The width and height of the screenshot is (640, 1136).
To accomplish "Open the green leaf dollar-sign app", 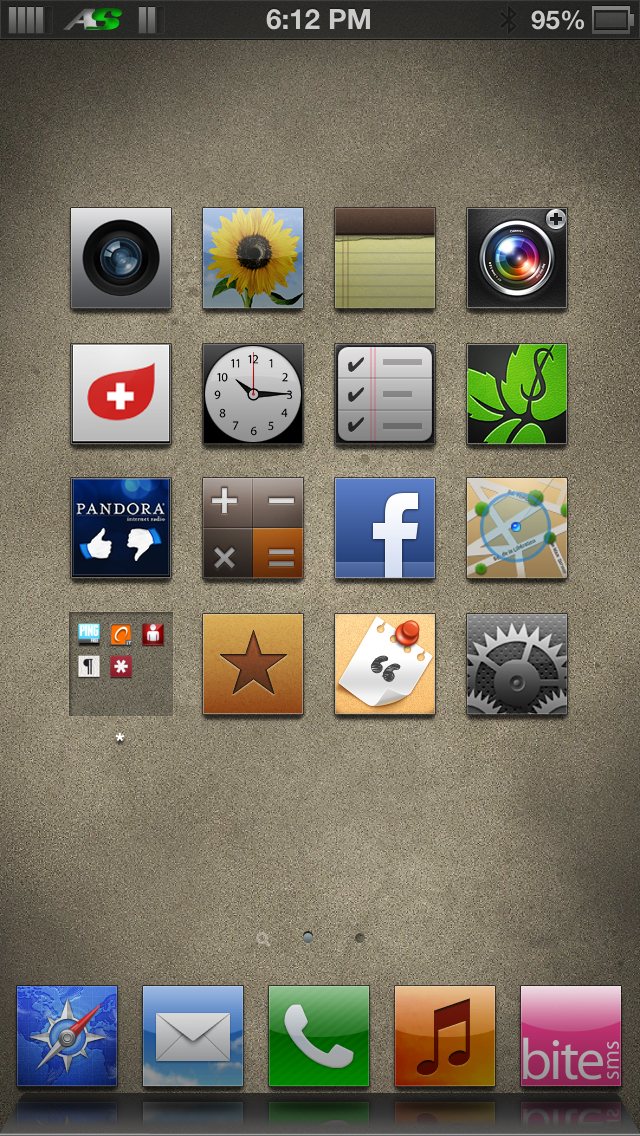I will pyautogui.click(x=517, y=394).
